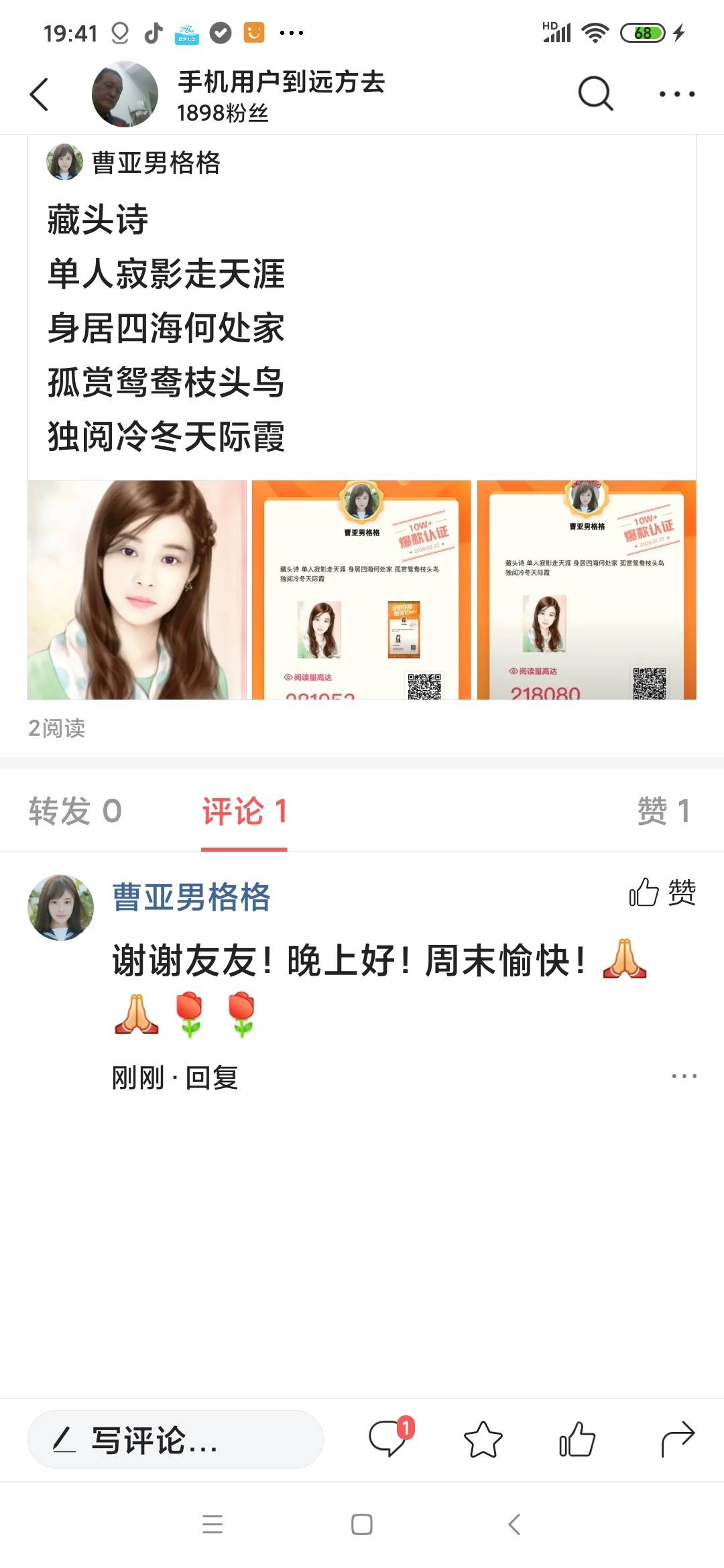The image size is (724, 1568).
Task: Like 曹亚男格格's comment
Action: coord(662,893)
